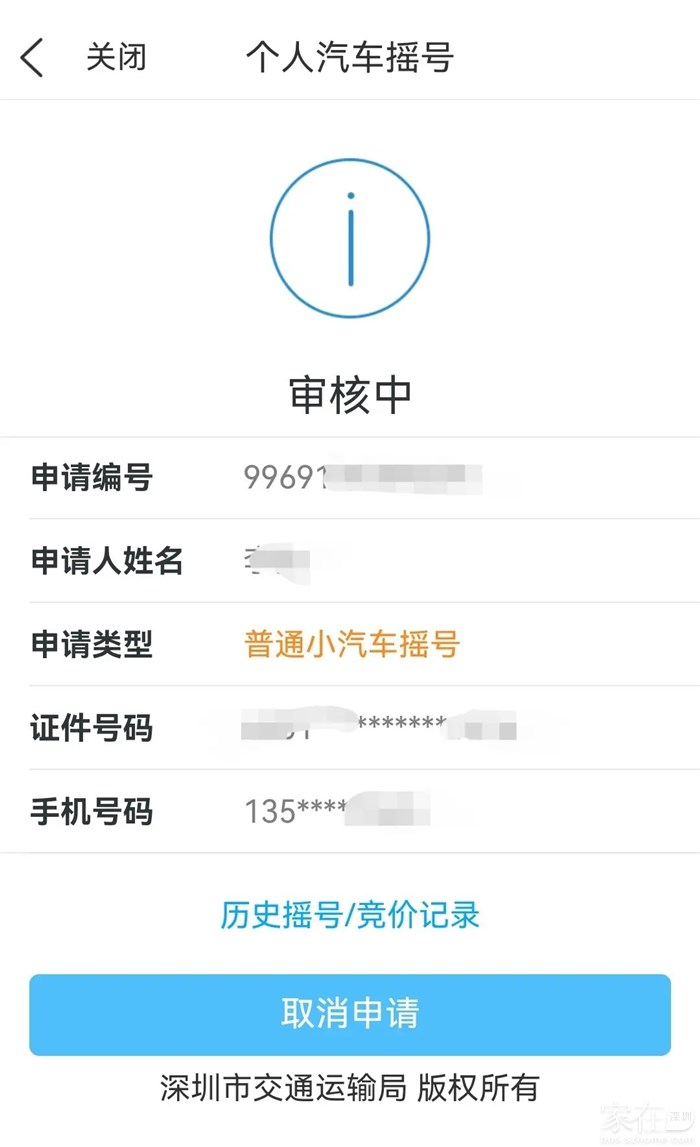This screenshot has width=700, height=1147.
Task: Open 历史摇号/竞价记录 link
Action: (x=350, y=914)
